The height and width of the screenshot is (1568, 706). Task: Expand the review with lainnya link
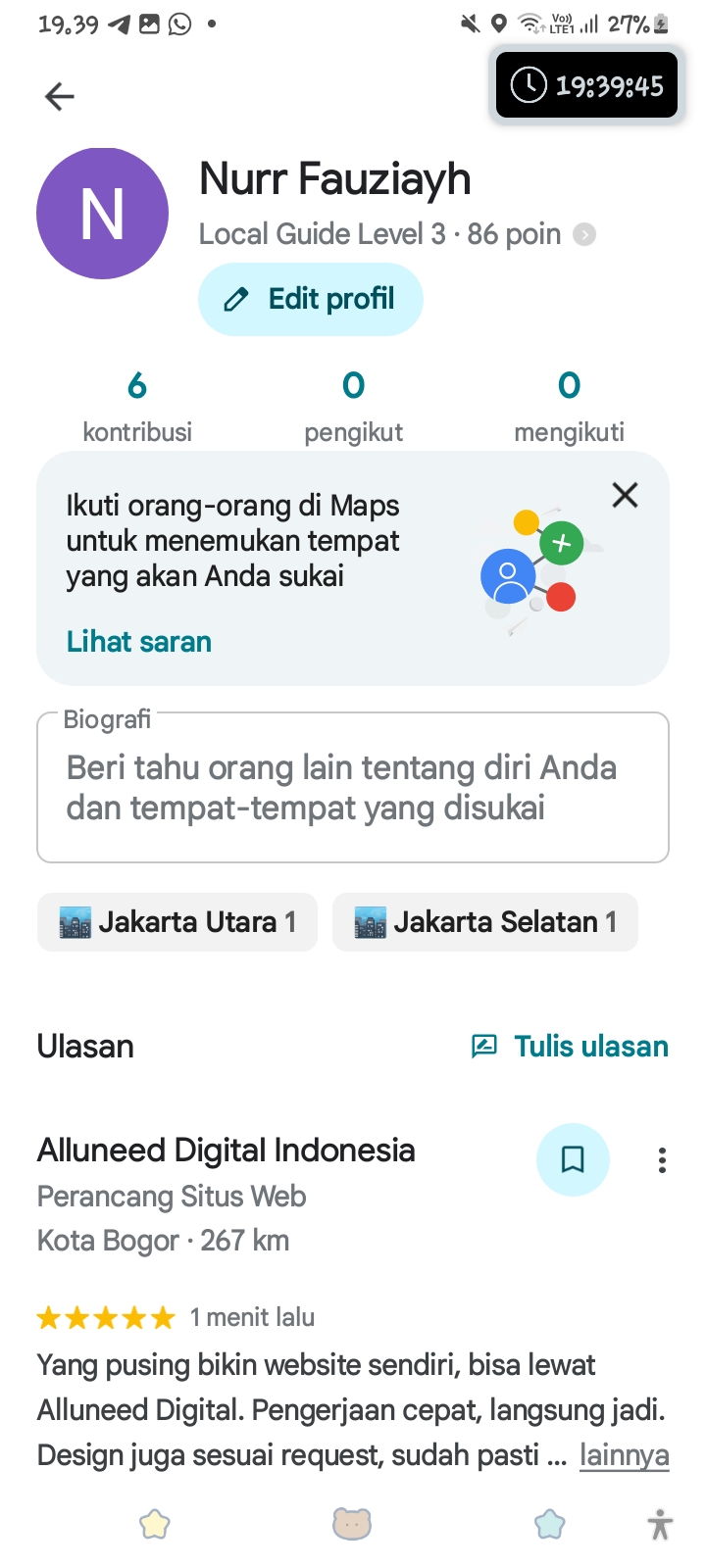[x=624, y=1455]
